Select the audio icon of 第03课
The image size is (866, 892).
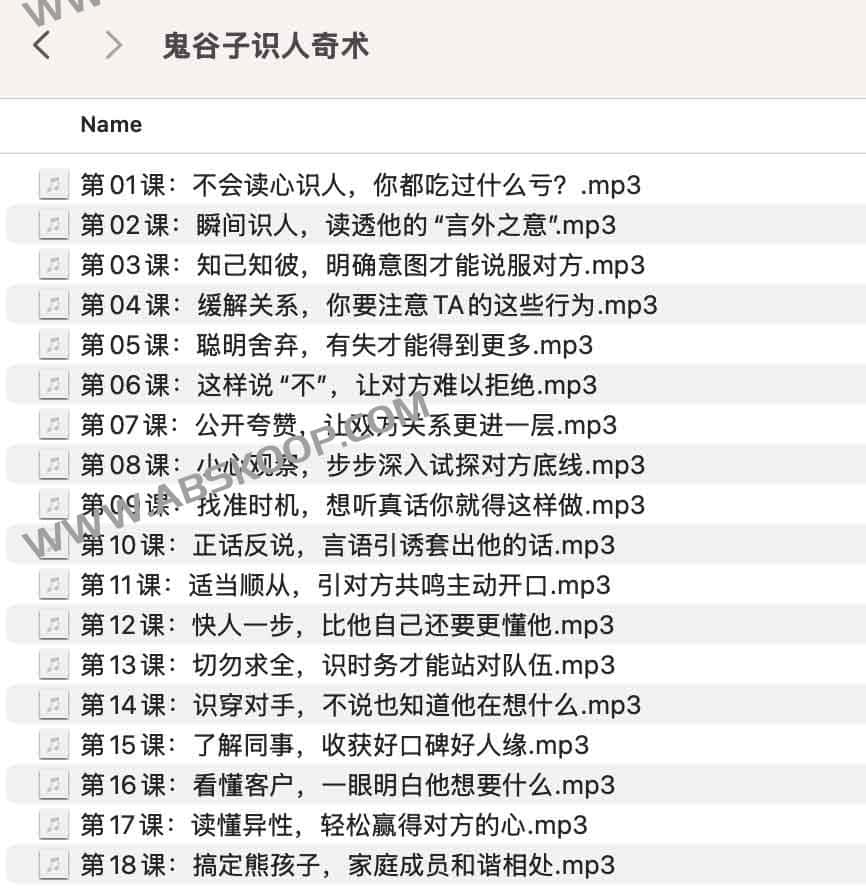[x=53, y=265]
